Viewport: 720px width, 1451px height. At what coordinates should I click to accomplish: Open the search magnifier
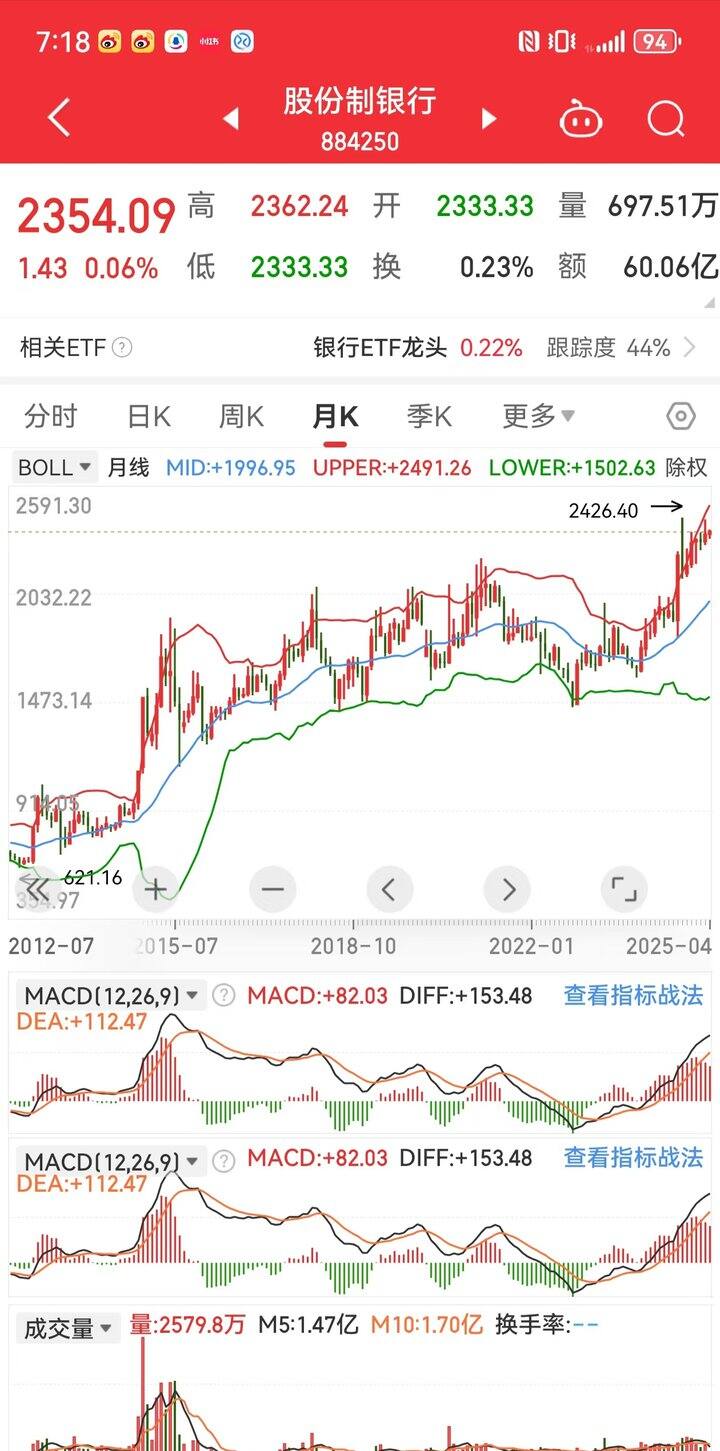(x=665, y=119)
